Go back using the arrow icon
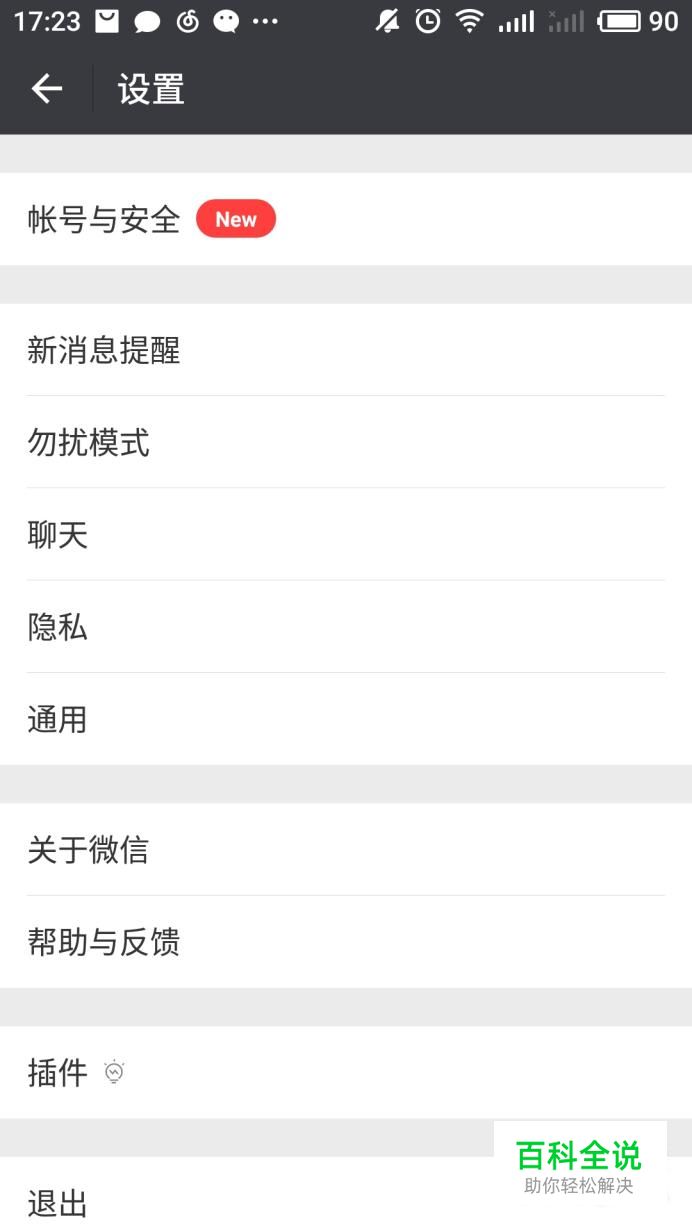Screen dimensions: 692x1230 click(46, 90)
